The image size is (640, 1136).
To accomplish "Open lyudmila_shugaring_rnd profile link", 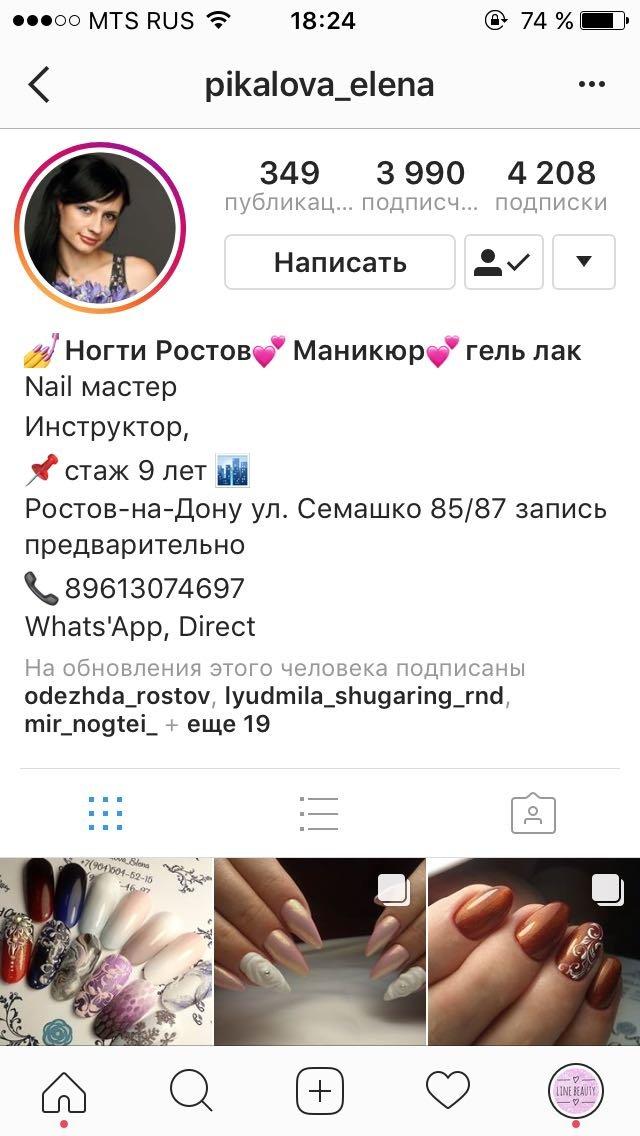I will pyautogui.click(x=365, y=696).
